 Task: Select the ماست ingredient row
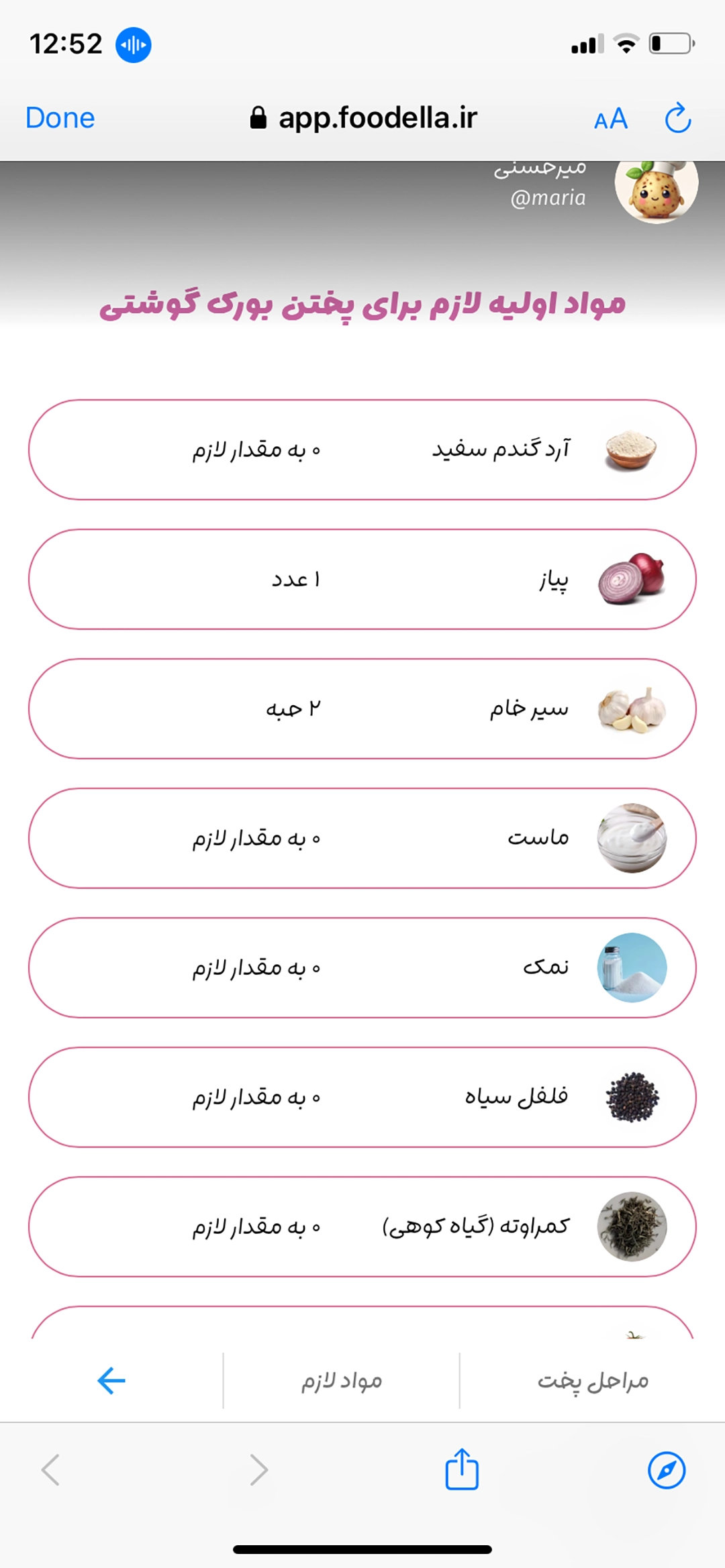362,838
